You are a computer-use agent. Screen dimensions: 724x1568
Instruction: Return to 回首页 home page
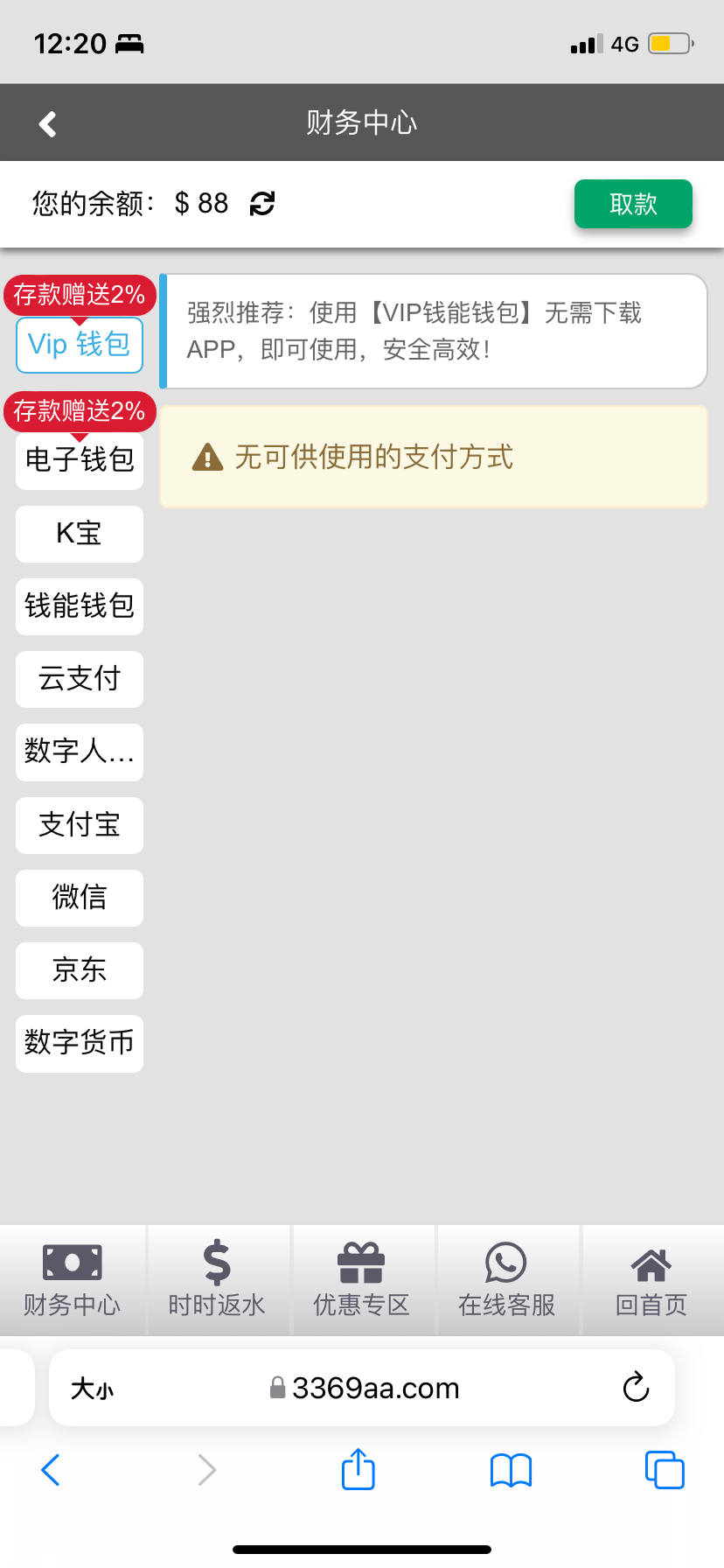pyautogui.click(x=651, y=1279)
